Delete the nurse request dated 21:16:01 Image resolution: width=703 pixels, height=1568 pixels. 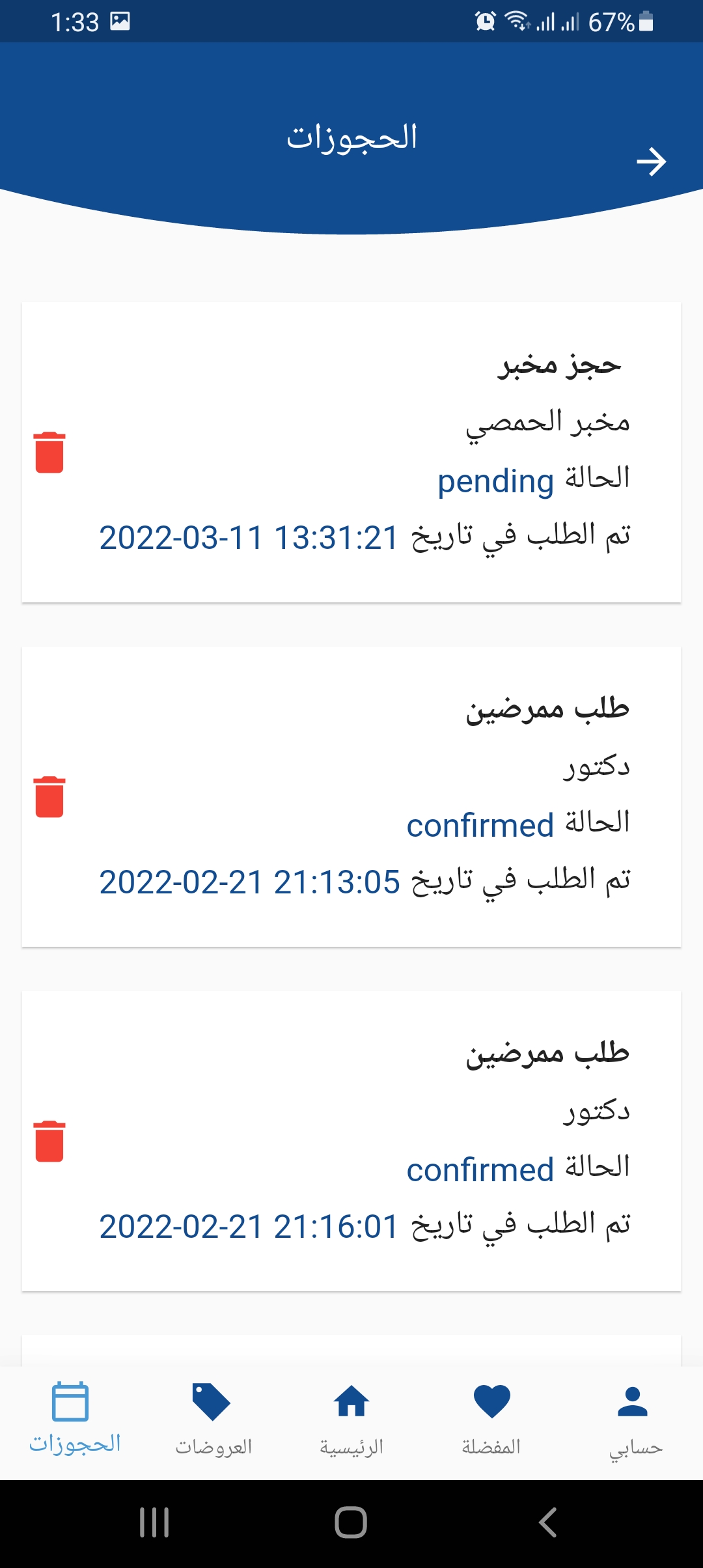[x=49, y=1141]
